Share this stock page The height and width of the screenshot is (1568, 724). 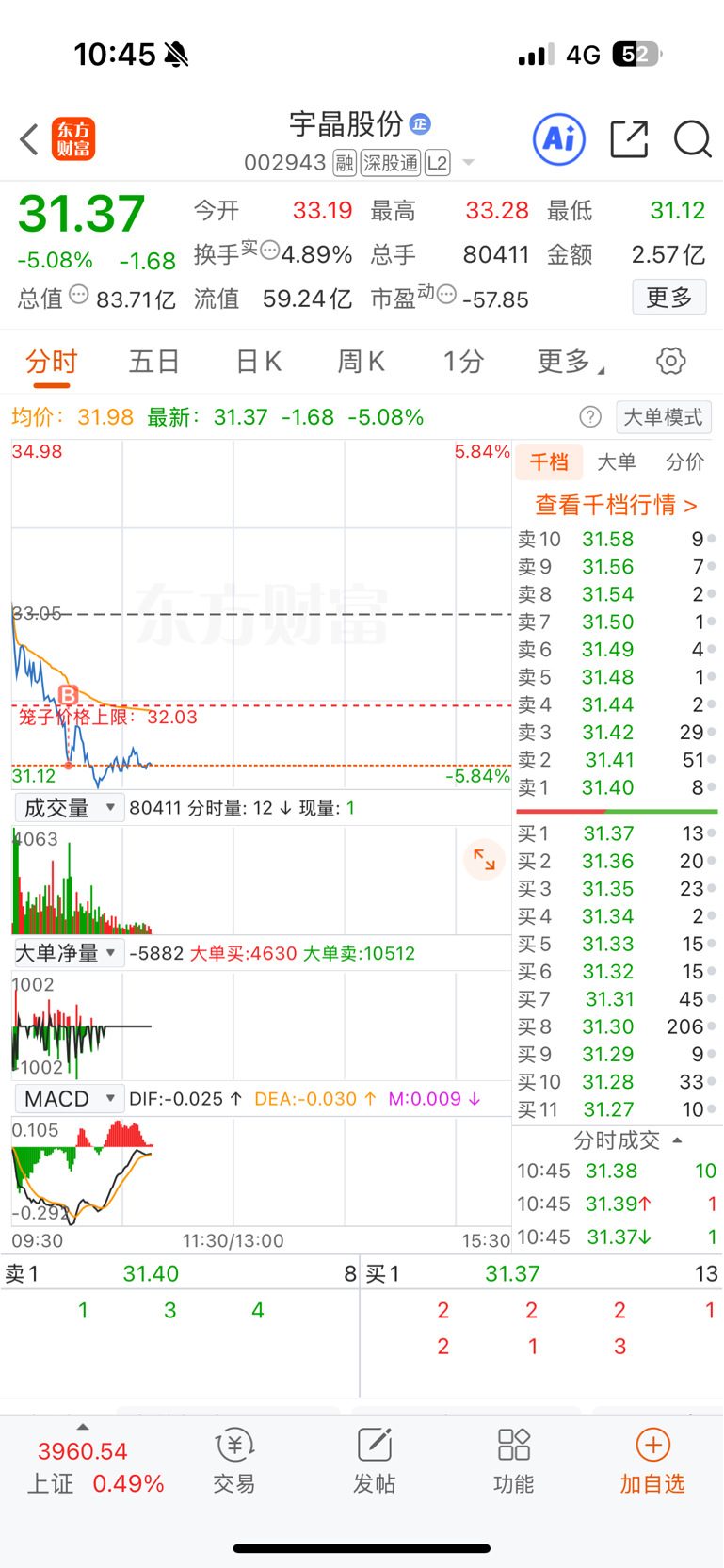pos(629,139)
